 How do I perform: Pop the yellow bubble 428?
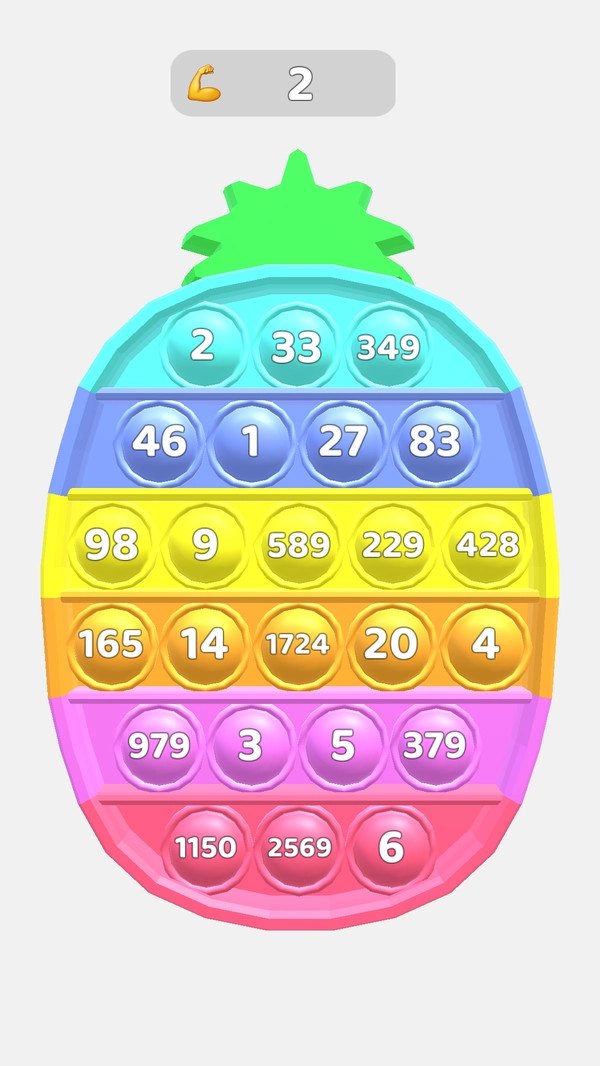point(487,545)
